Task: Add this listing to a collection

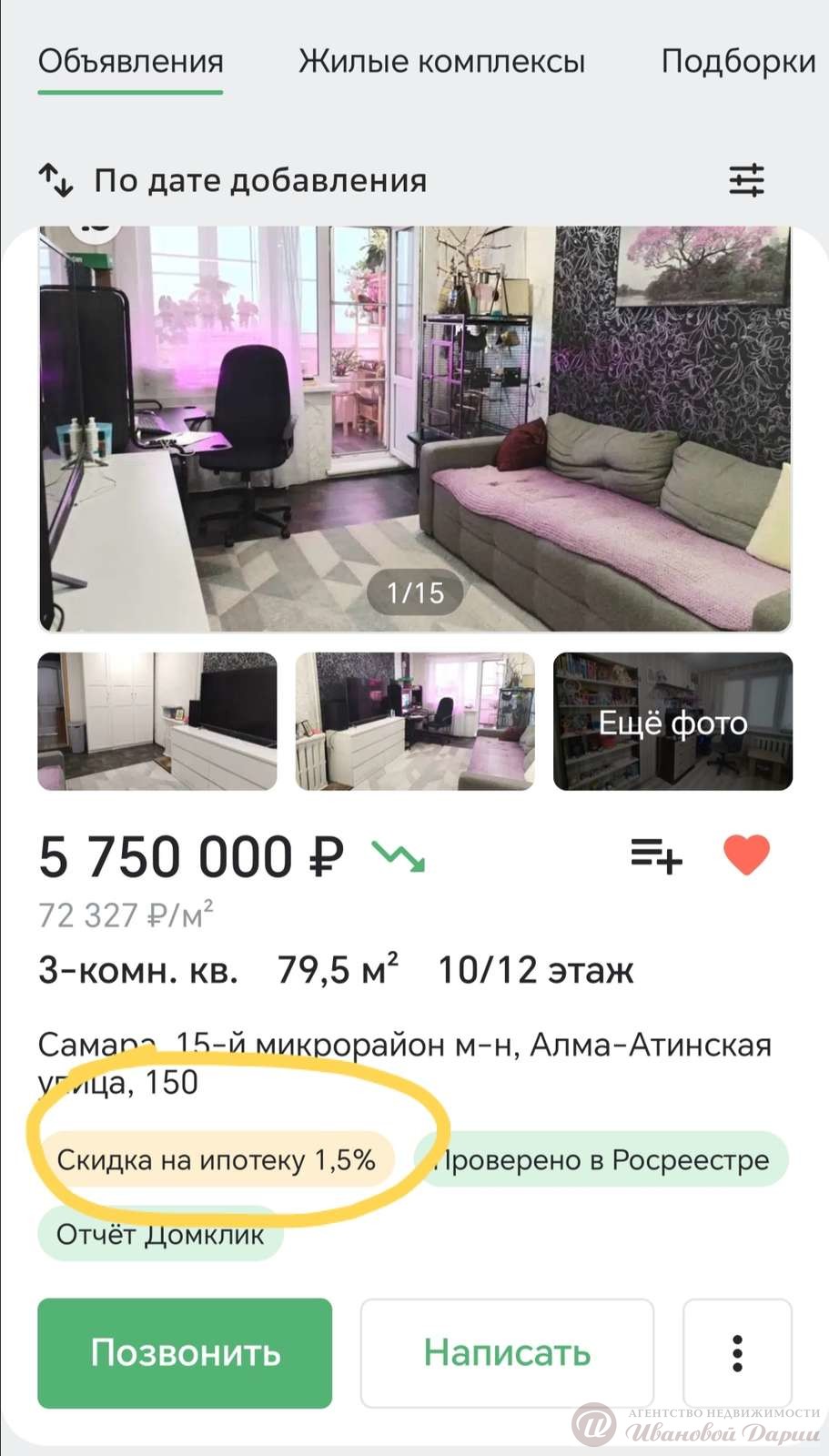Action: click(x=656, y=856)
